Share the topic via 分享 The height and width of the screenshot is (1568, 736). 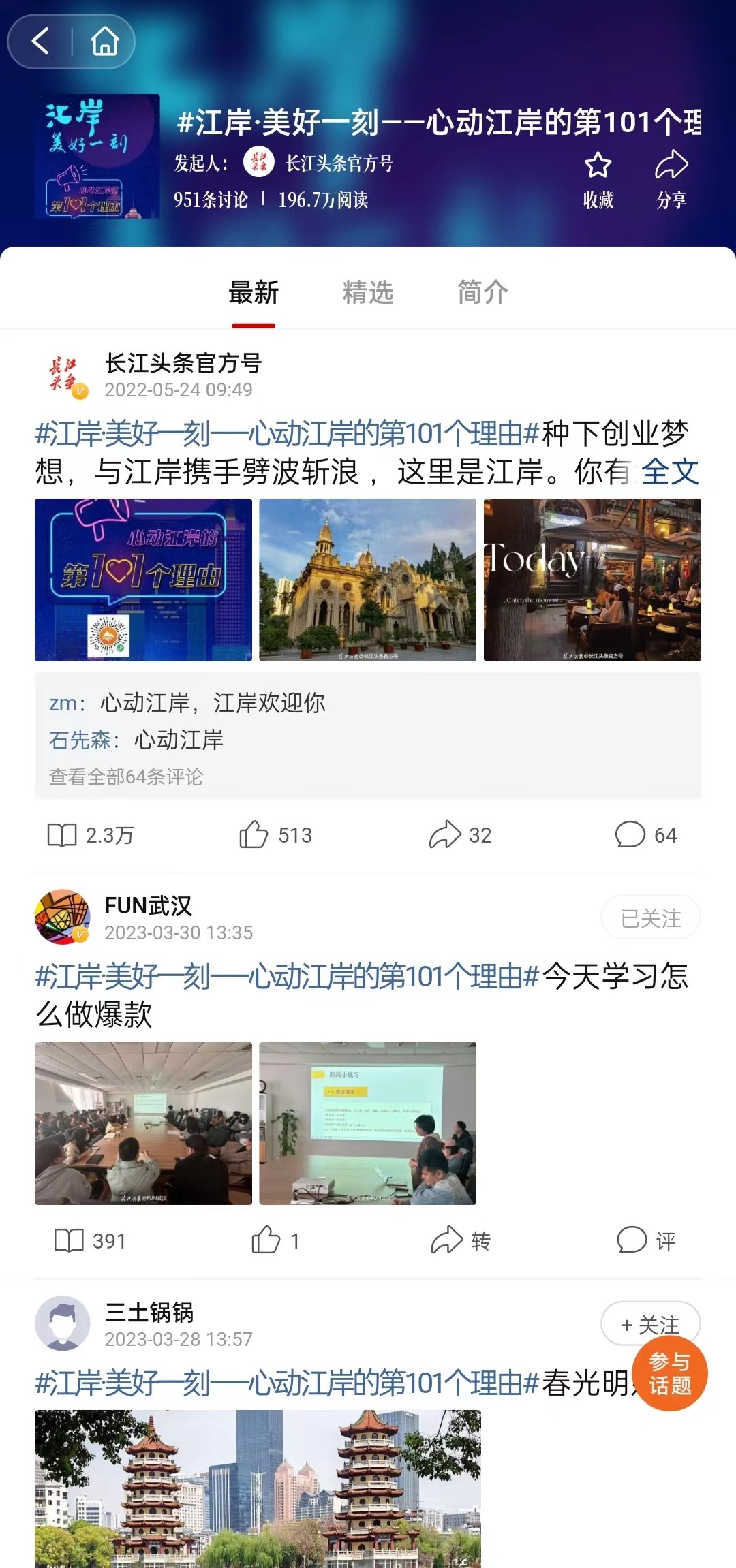click(671, 180)
